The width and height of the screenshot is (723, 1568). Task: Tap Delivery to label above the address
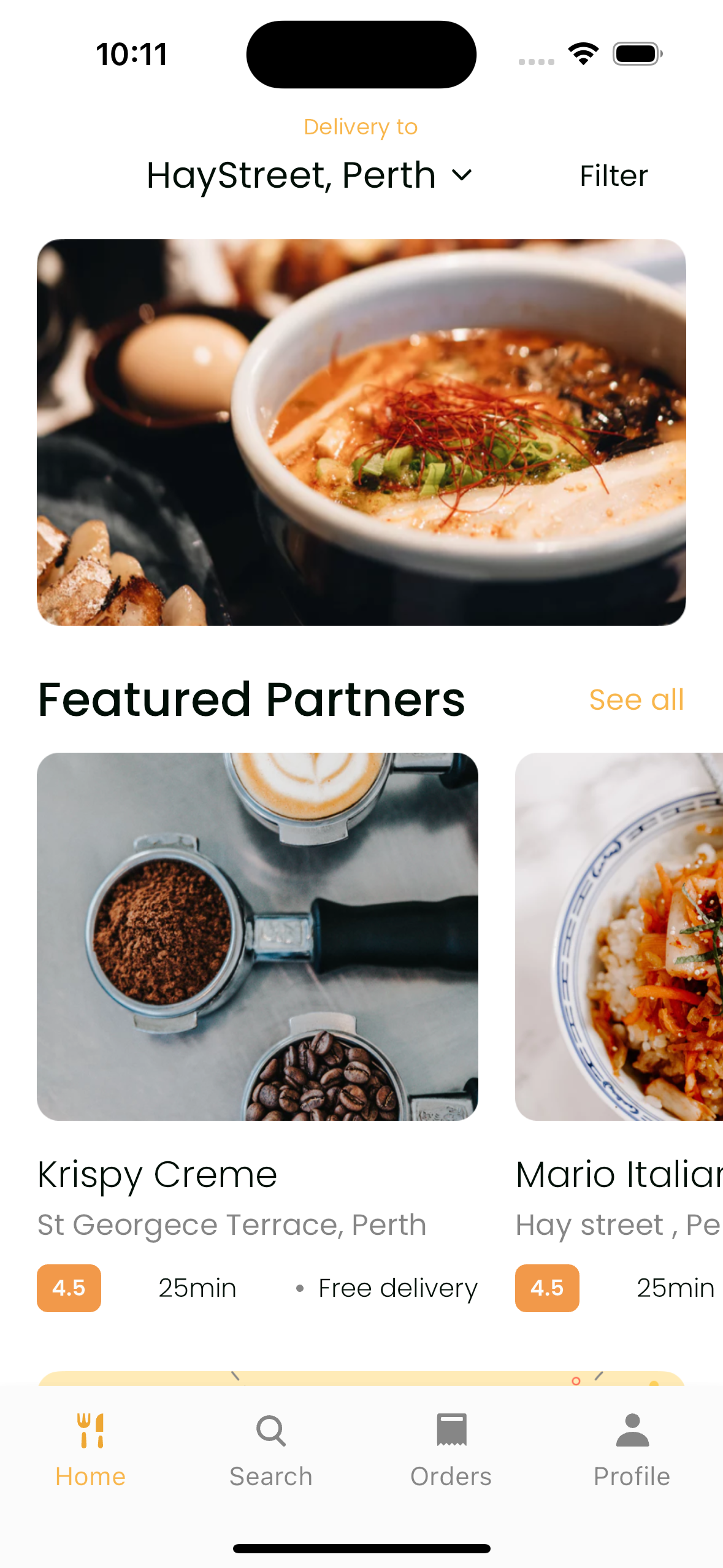361,127
